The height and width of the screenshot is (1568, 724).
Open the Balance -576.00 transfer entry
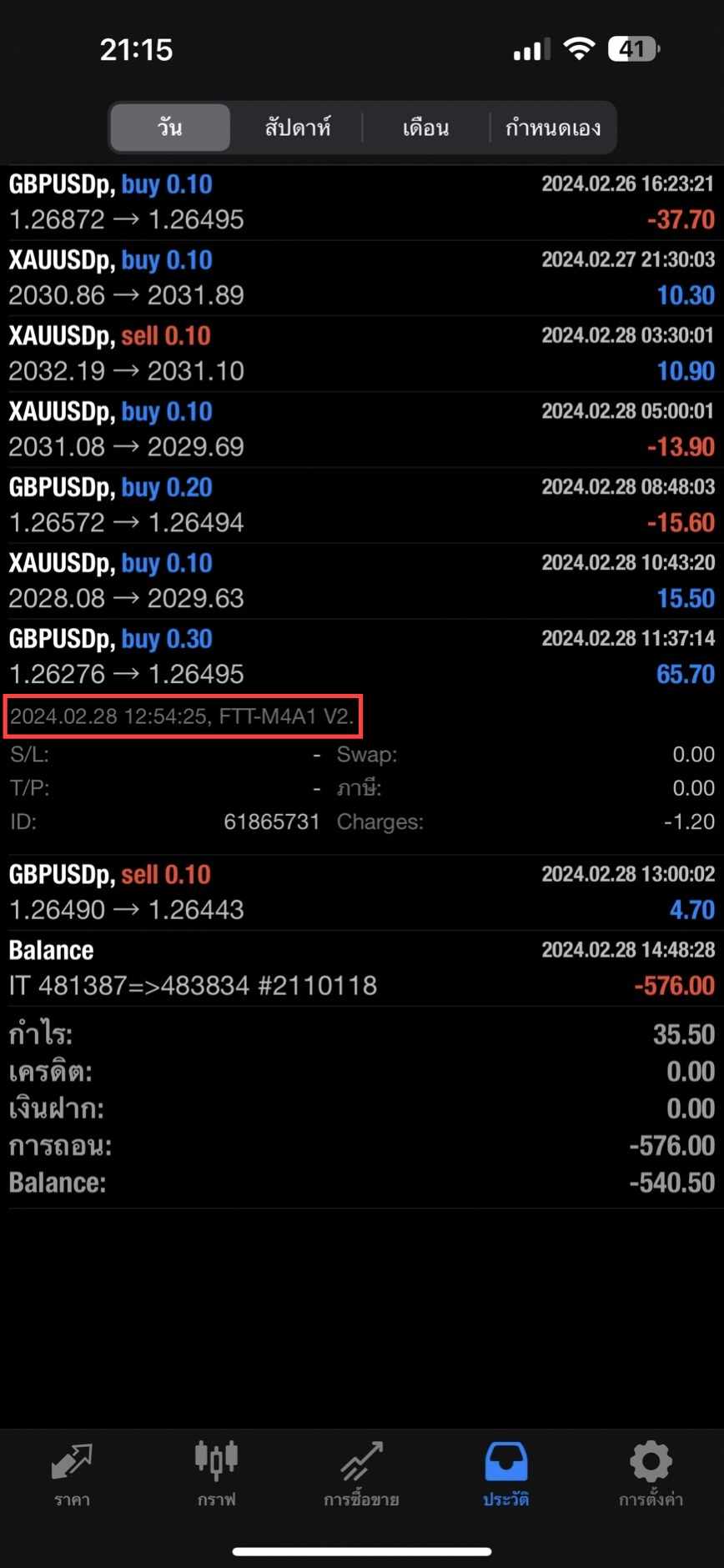pyautogui.click(x=362, y=969)
